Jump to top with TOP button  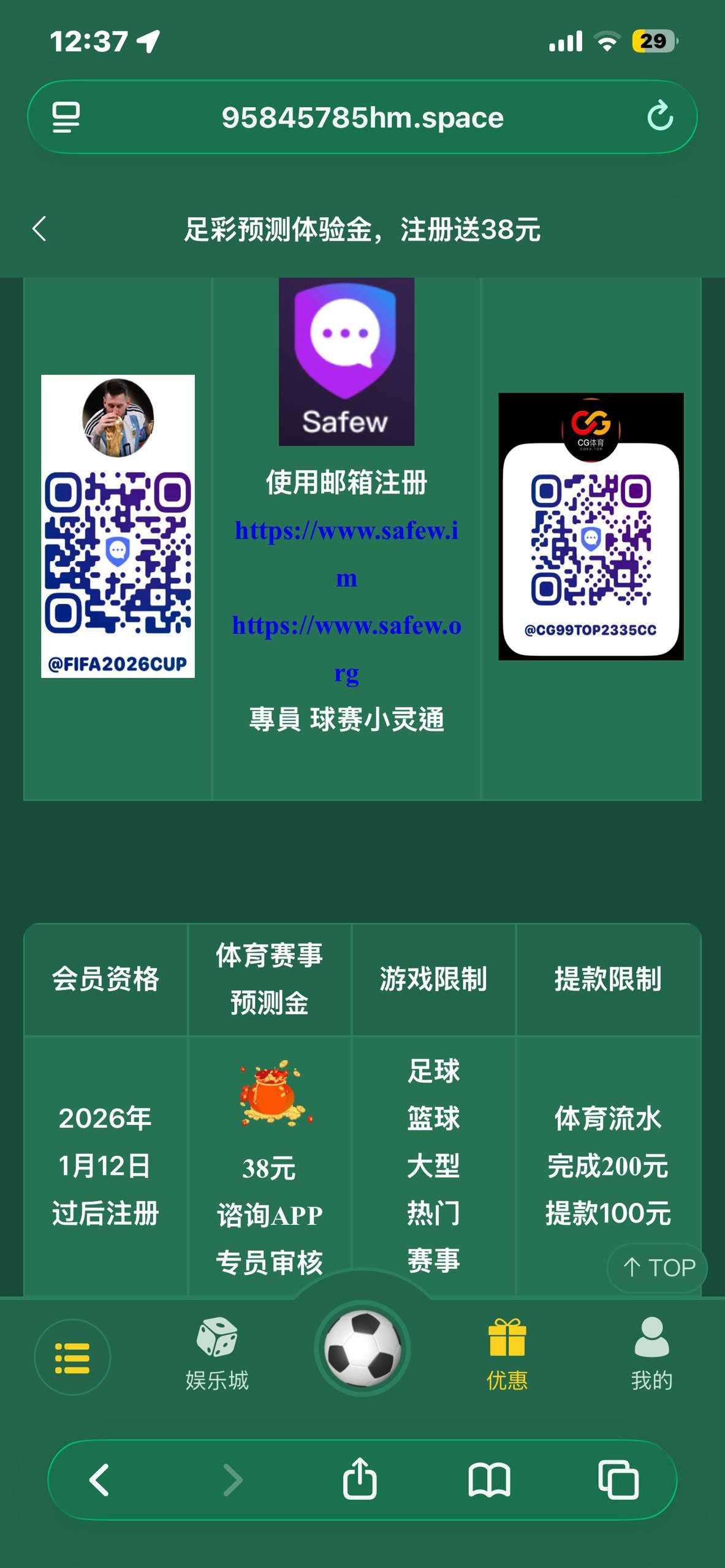[x=657, y=1267]
